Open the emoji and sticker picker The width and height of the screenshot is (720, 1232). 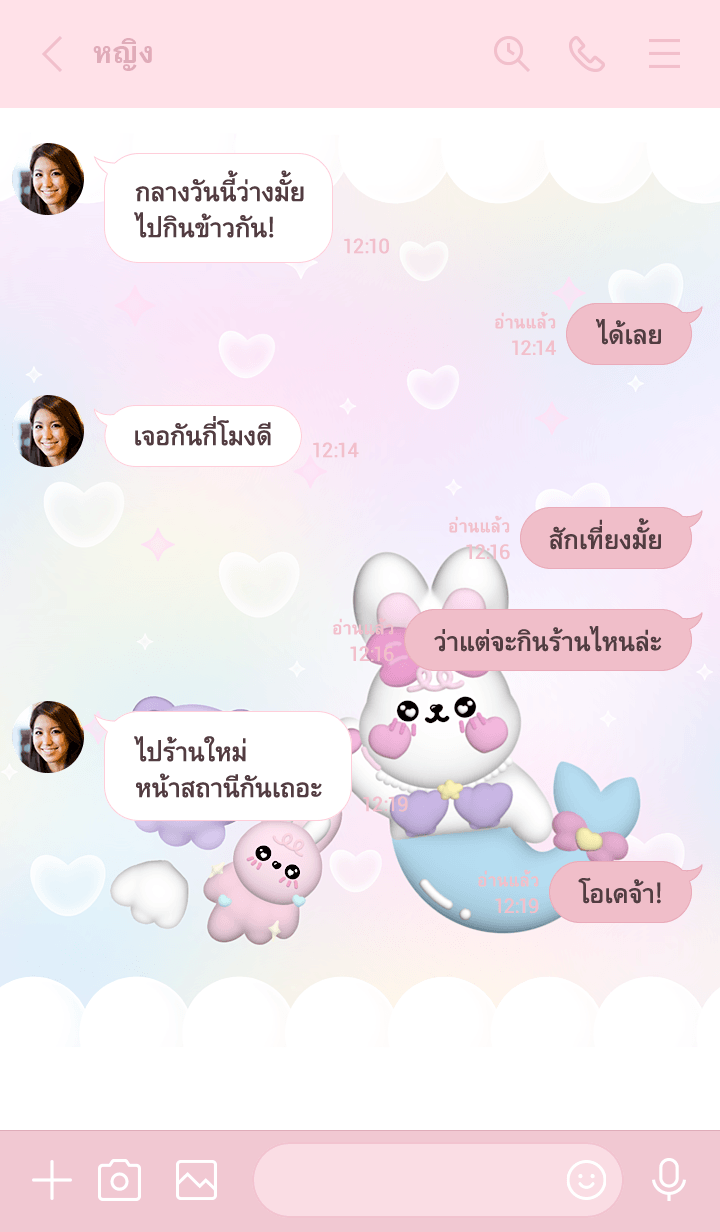[x=587, y=1181]
